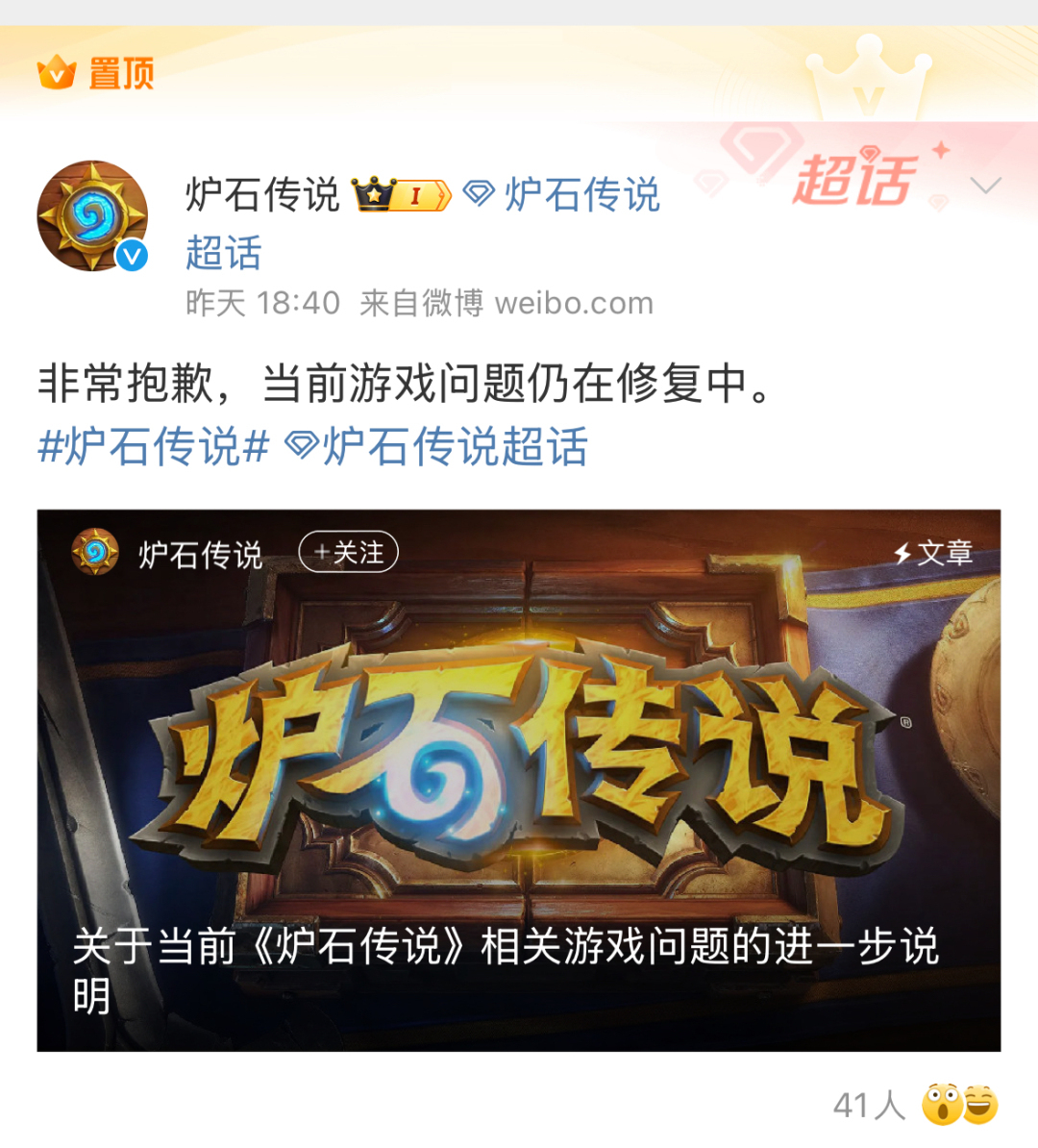This screenshot has height=1148, width=1038.
Task: Open 炉石传说 profile avatar
Action: 92,215
